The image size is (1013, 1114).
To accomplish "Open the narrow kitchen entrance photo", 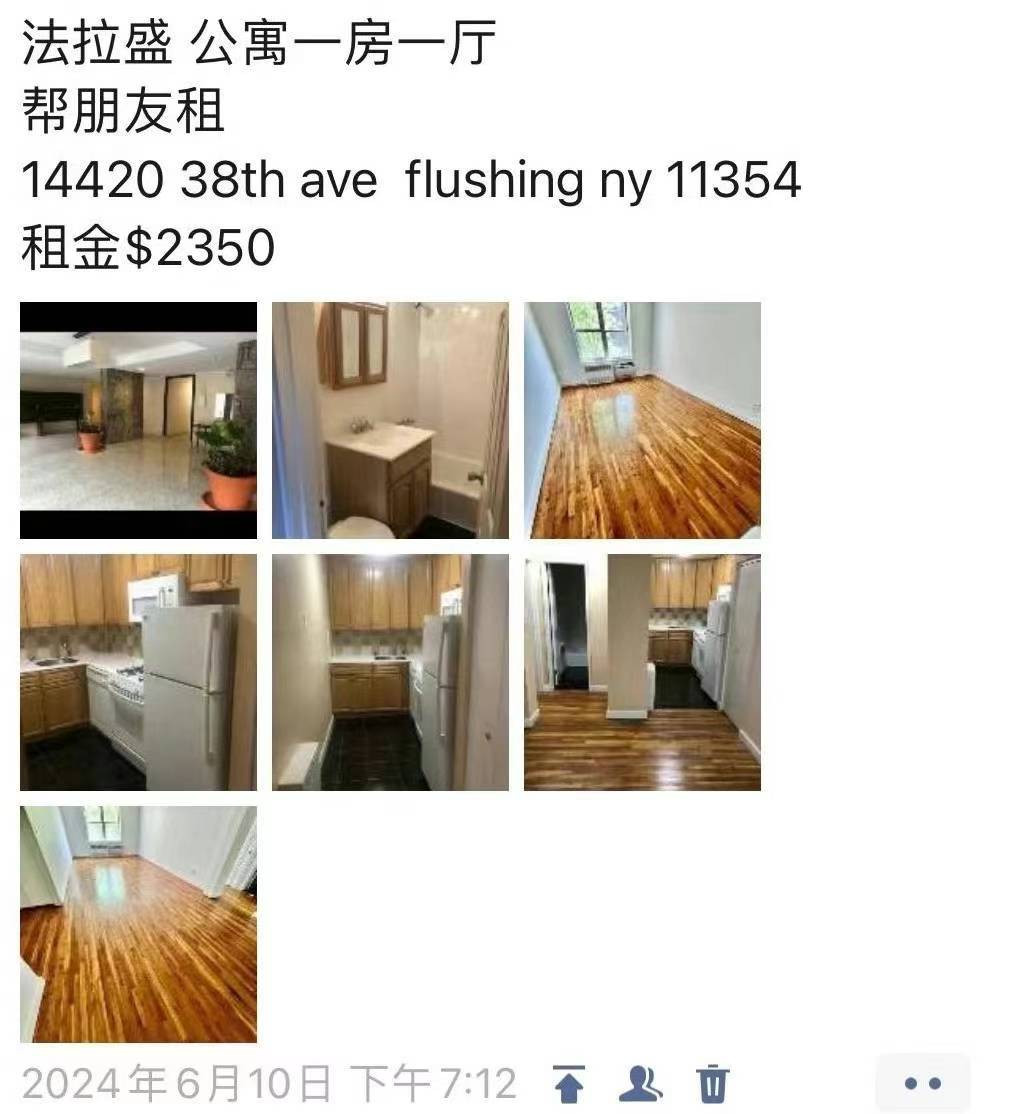I will [x=390, y=672].
